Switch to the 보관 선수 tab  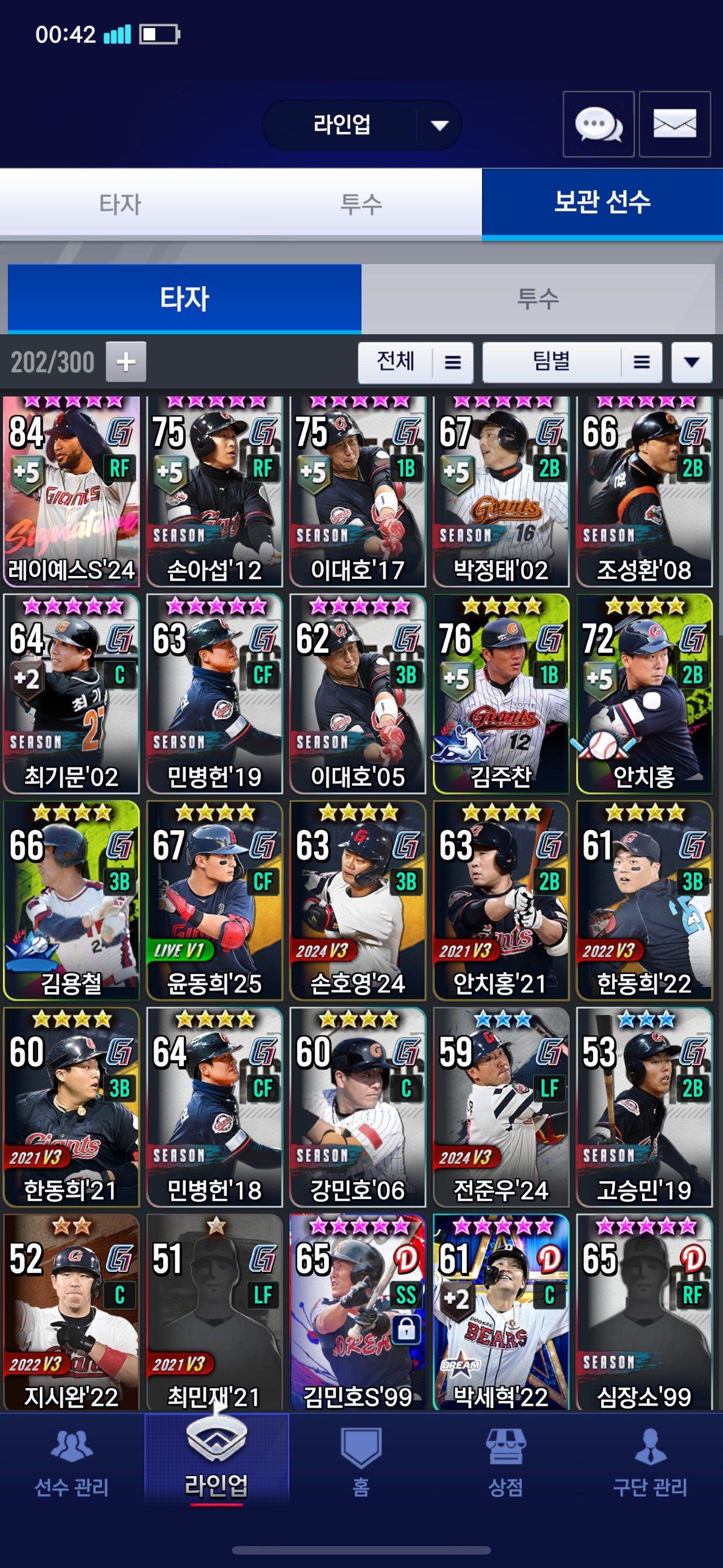(602, 202)
